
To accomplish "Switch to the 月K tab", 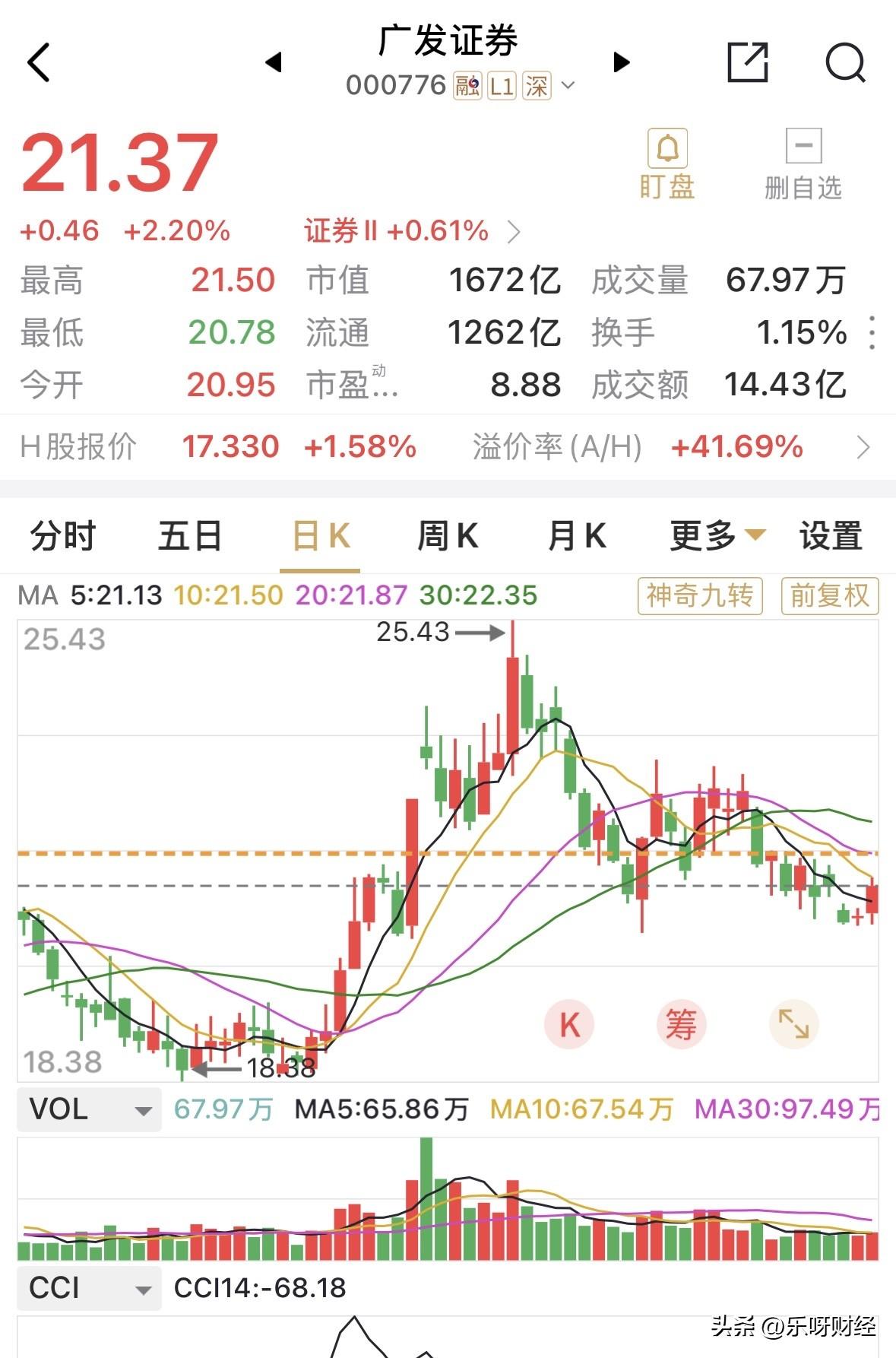I will coord(578,536).
